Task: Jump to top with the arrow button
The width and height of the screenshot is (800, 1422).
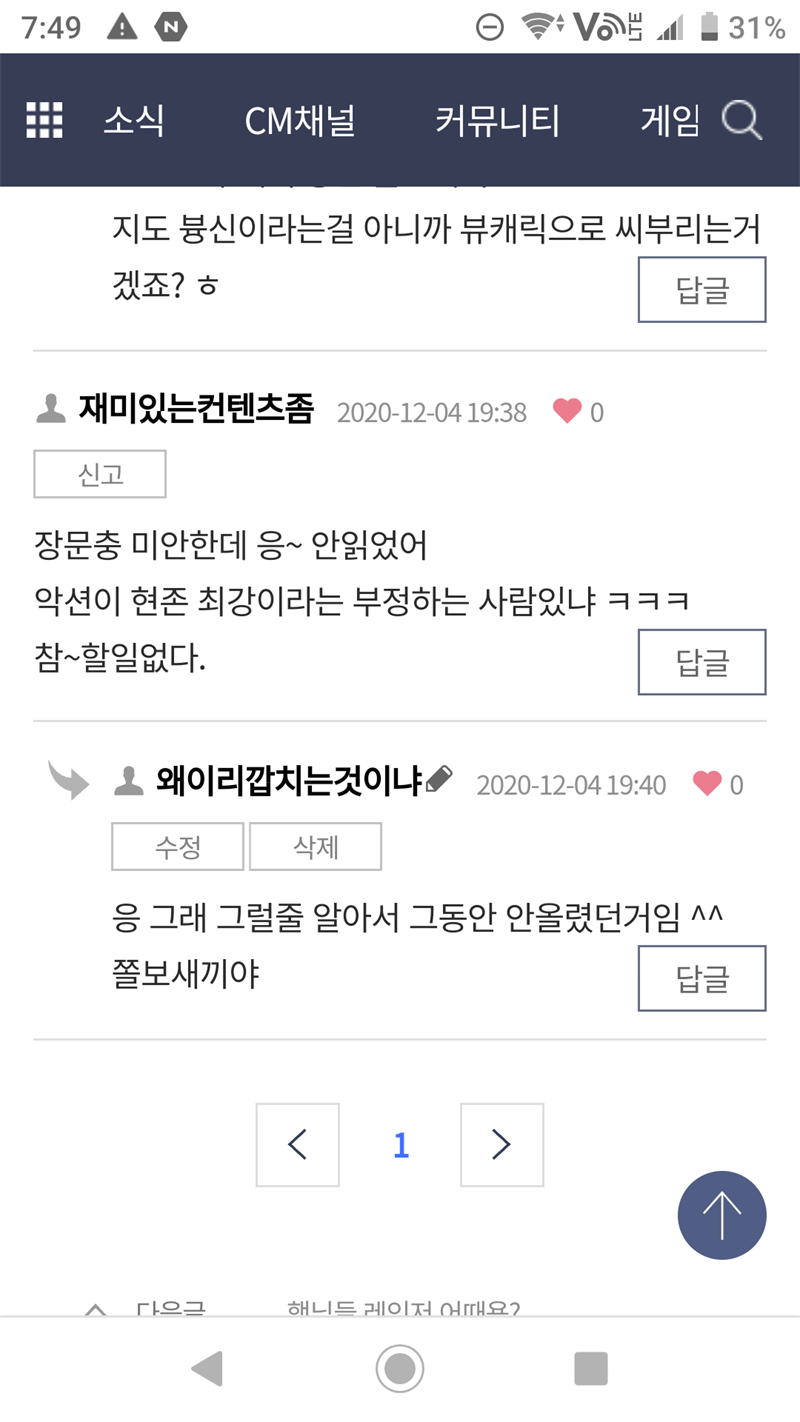Action: (x=722, y=1216)
